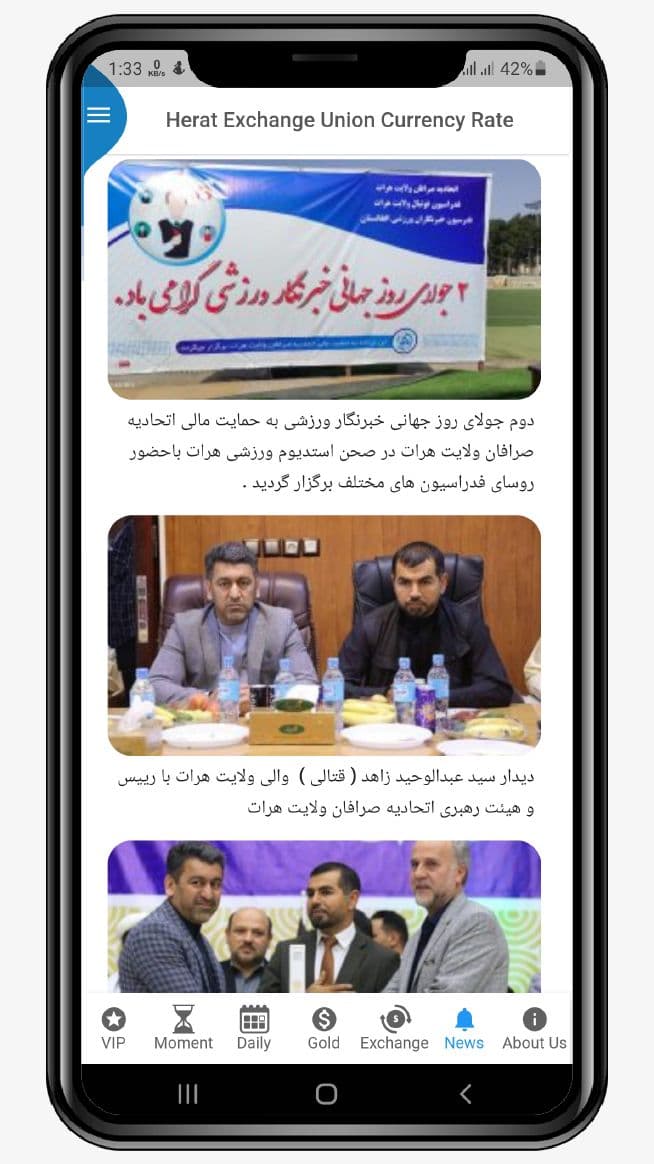
Task: Select the Gold tab
Action: point(323,1028)
